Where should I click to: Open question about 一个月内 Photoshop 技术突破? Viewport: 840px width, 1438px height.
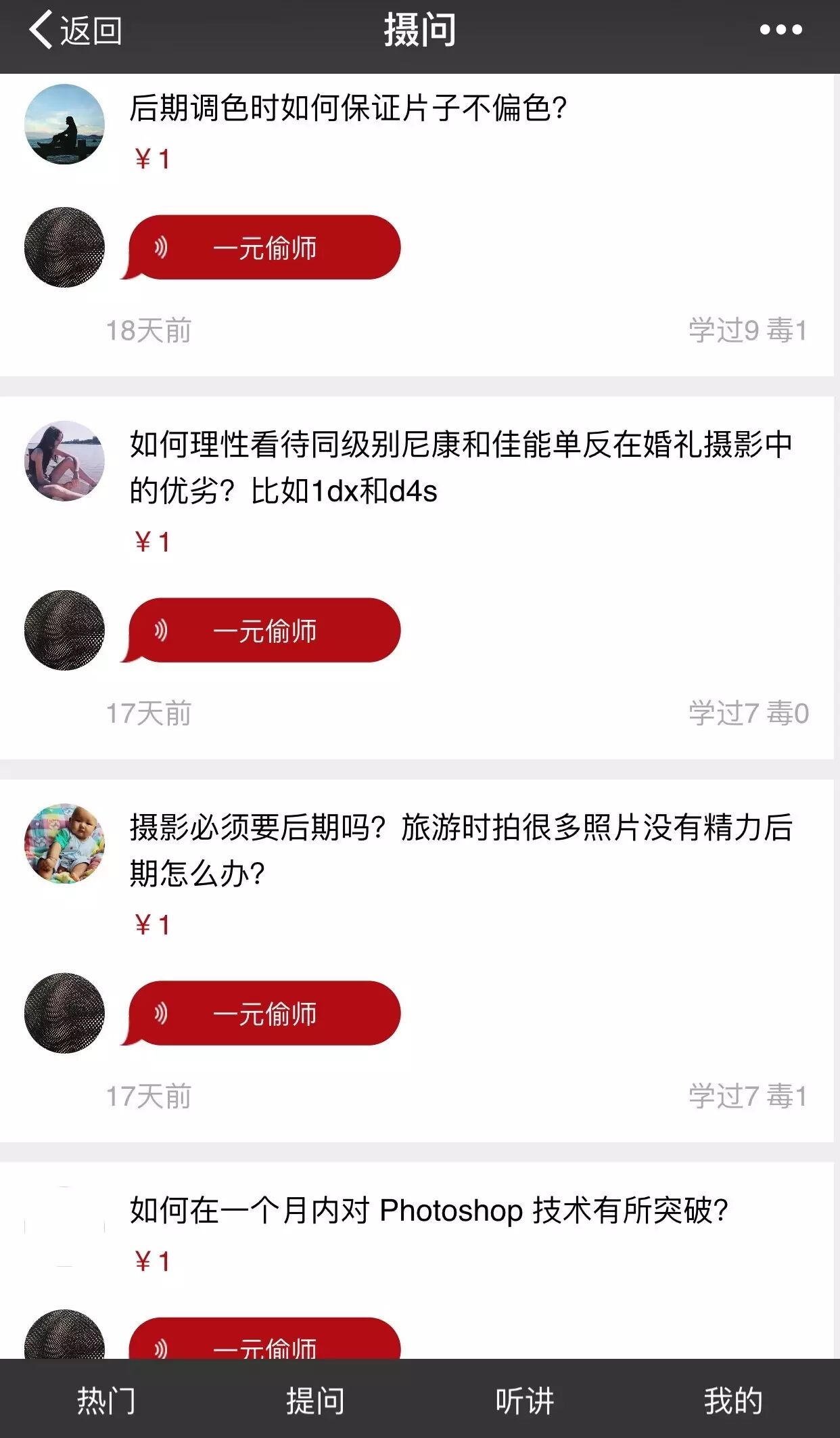click(x=429, y=1211)
